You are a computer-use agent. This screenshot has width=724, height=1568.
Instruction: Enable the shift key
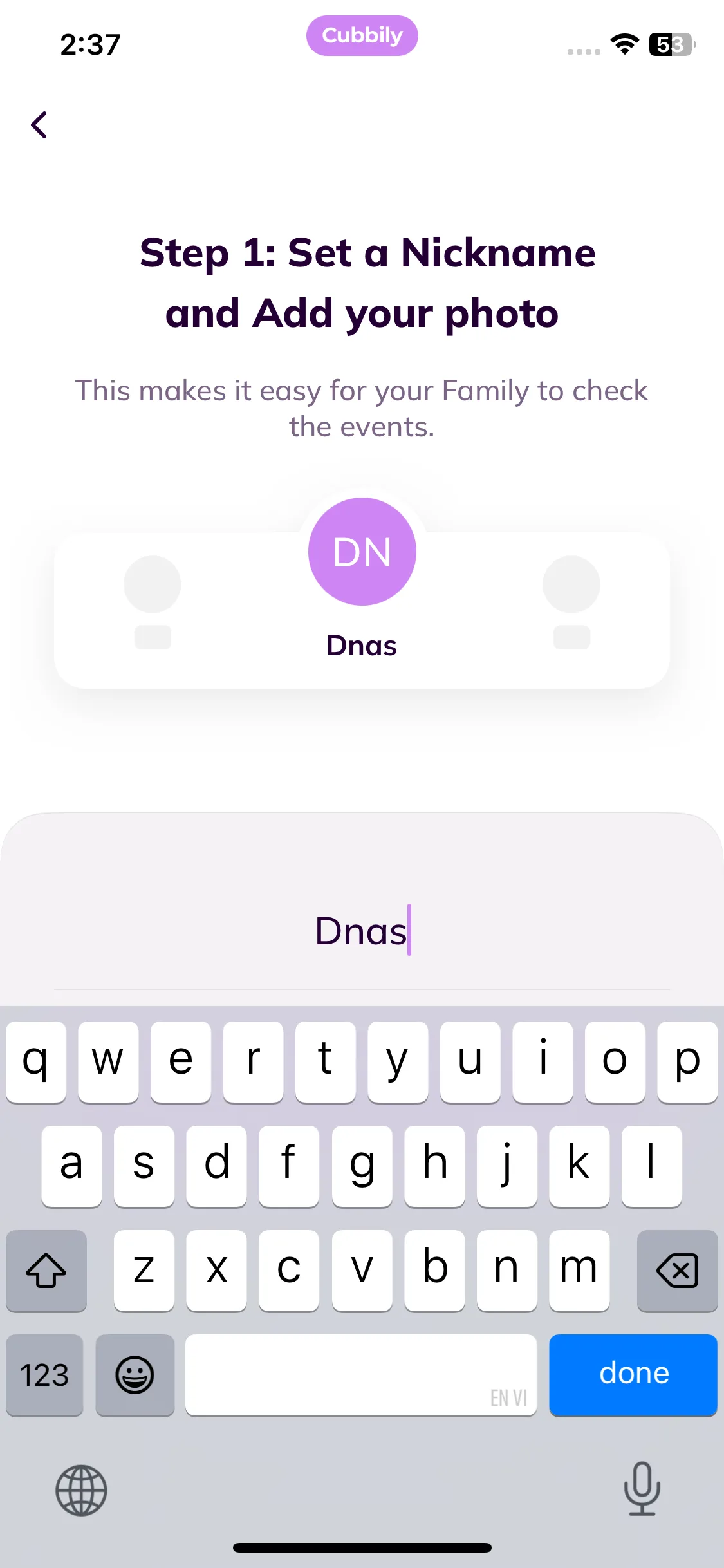(46, 1270)
